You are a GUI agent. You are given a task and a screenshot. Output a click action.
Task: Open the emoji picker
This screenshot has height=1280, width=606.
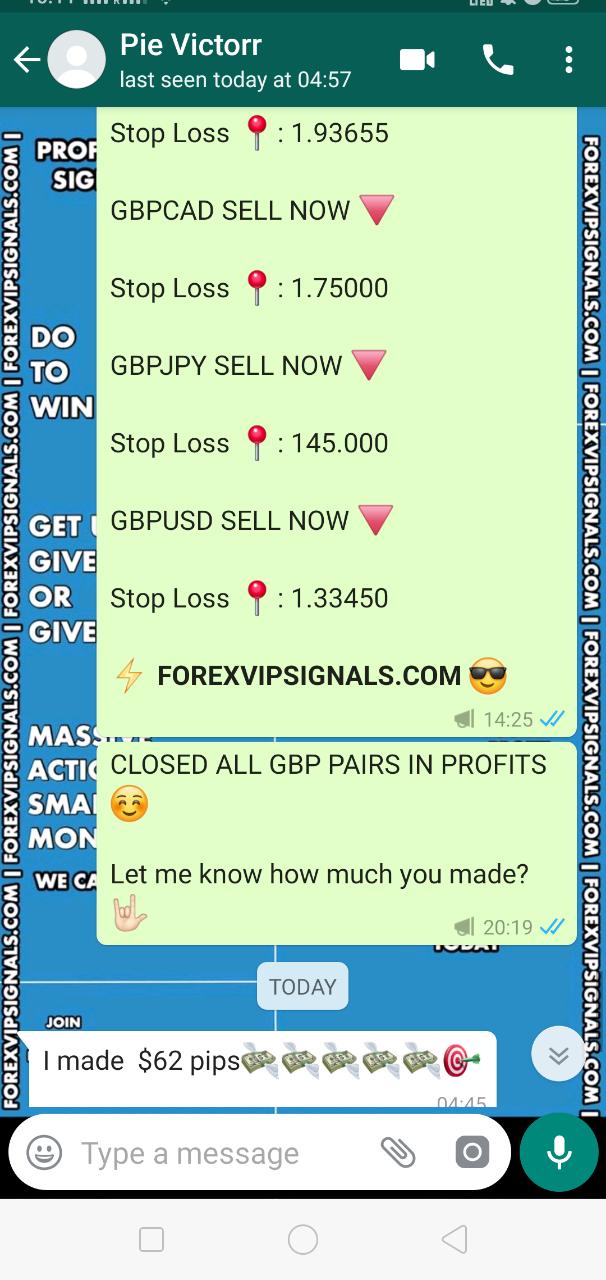coord(44,1153)
